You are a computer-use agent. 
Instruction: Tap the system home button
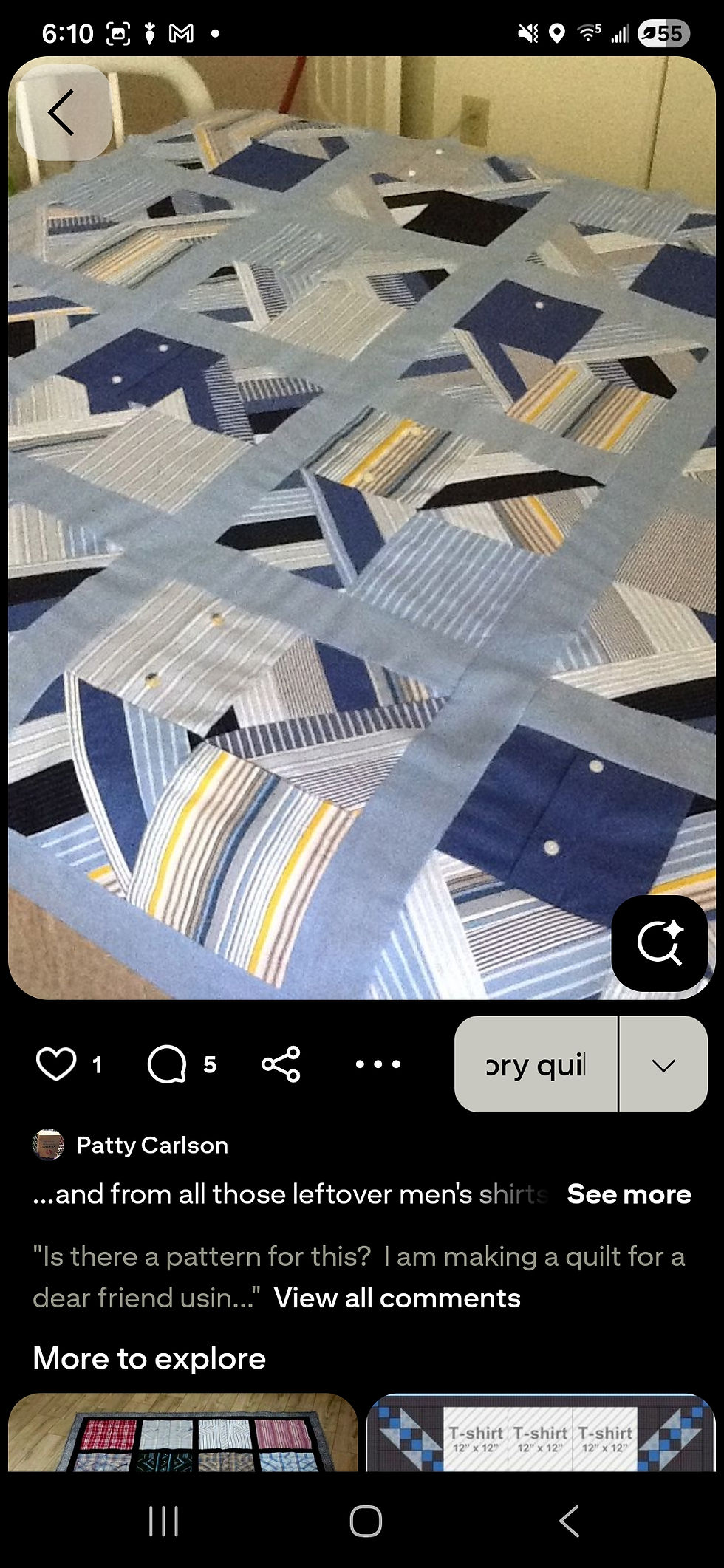366,1521
